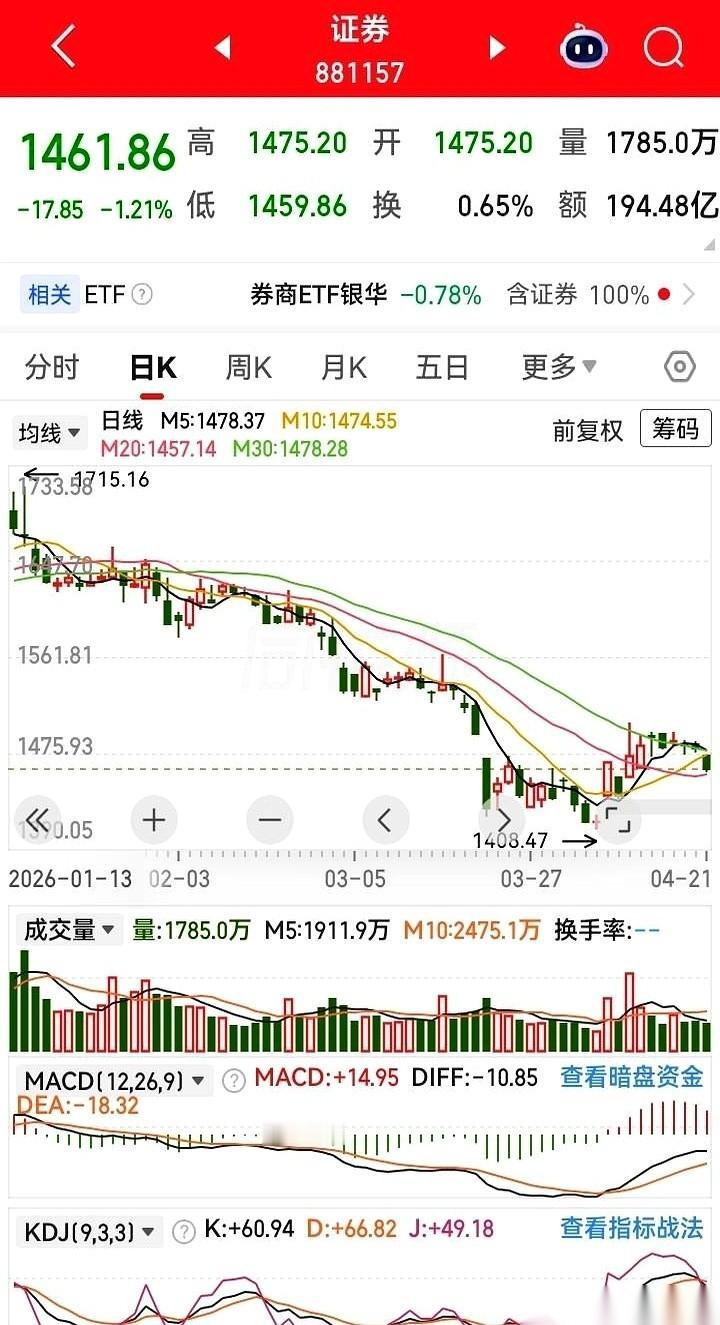This screenshot has width=720, height=1325.
Task: Select the 周K weekly chart tab
Action: (x=248, y=367)
